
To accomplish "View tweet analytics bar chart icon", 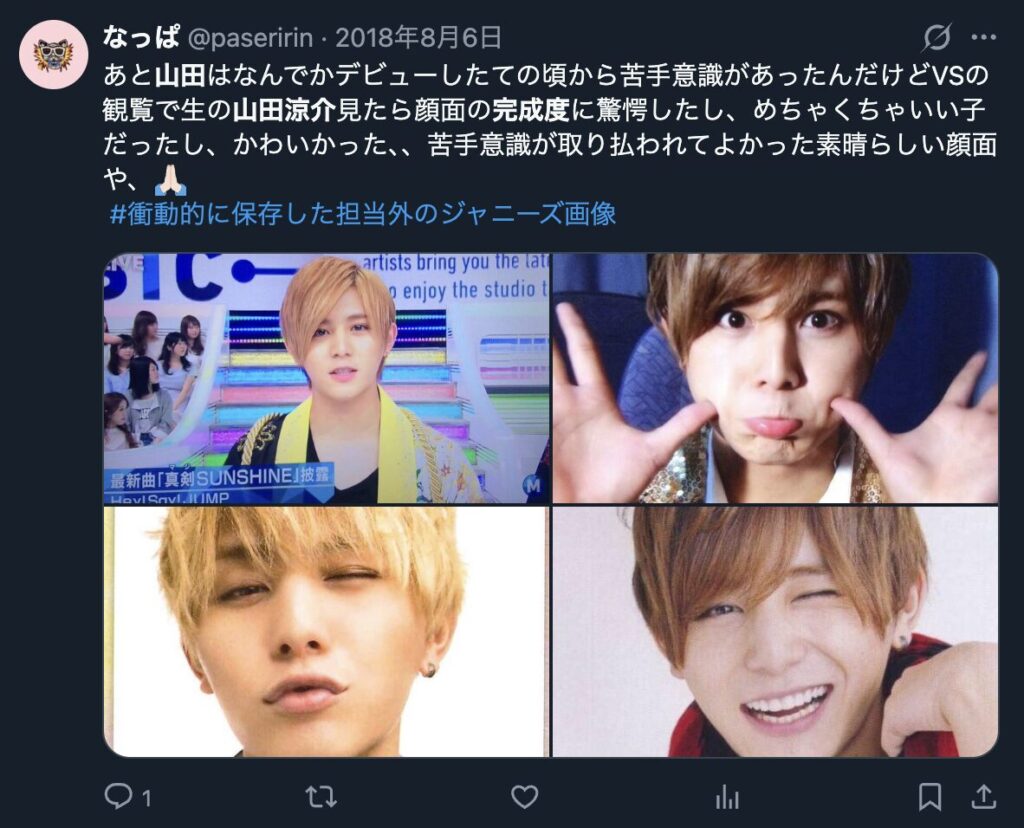I will click(x=727, y=796).
